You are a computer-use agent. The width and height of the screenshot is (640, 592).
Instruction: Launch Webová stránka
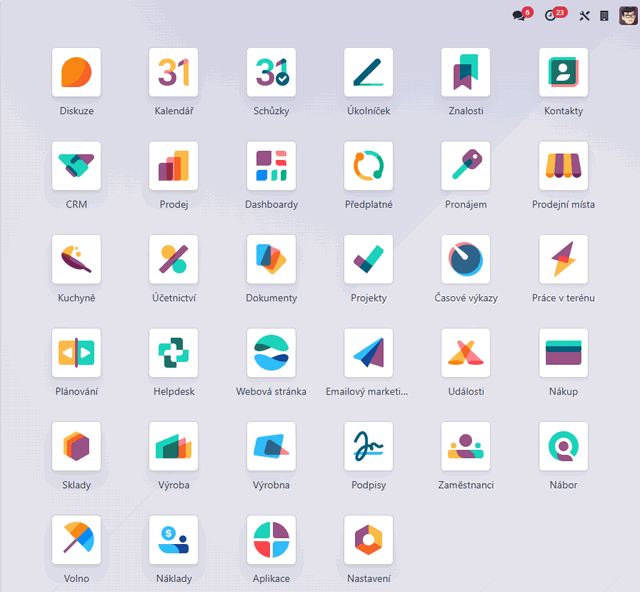coord(271,353)
